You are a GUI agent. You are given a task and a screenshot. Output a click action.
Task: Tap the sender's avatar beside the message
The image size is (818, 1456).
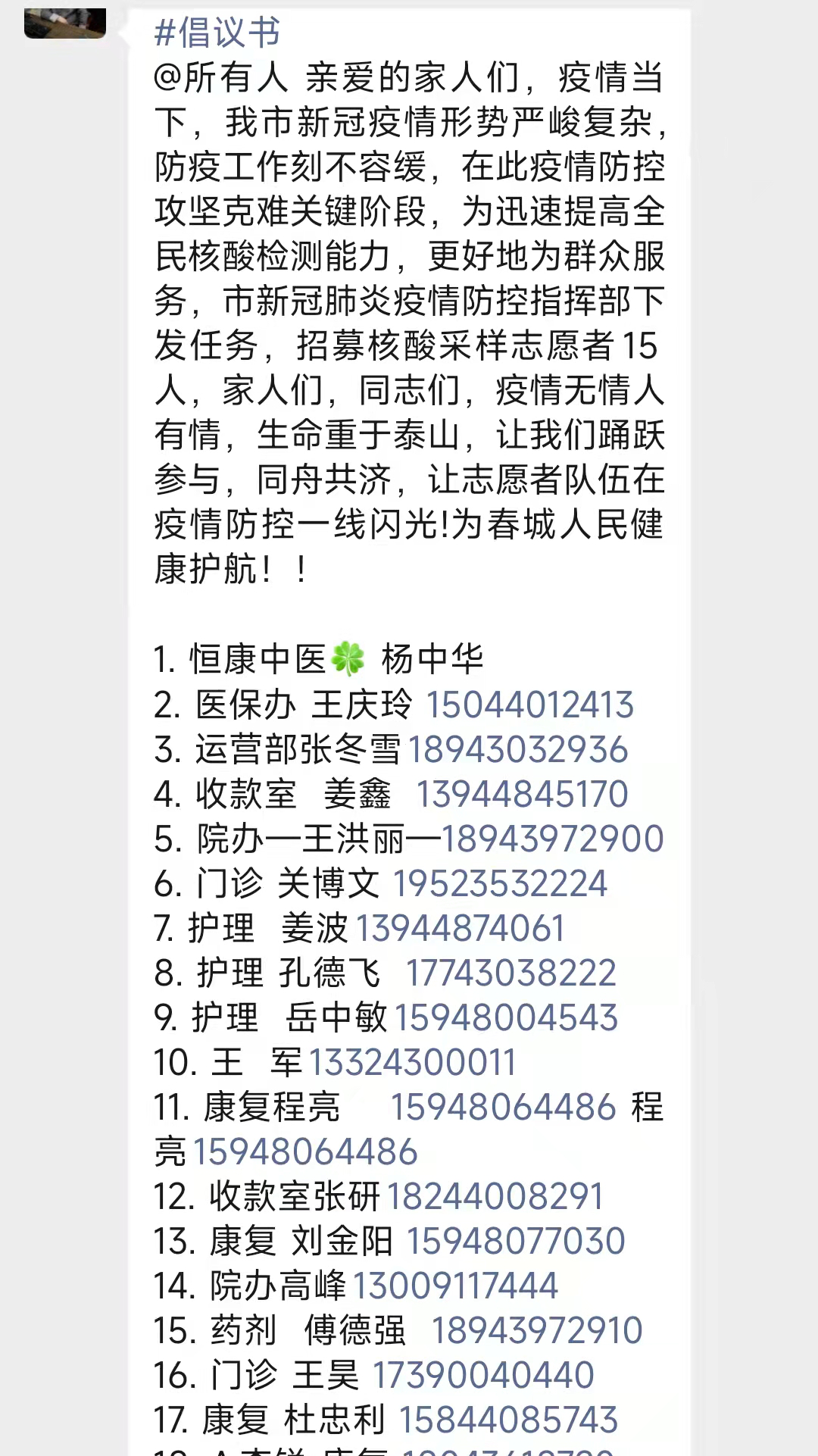pos(65,23)
